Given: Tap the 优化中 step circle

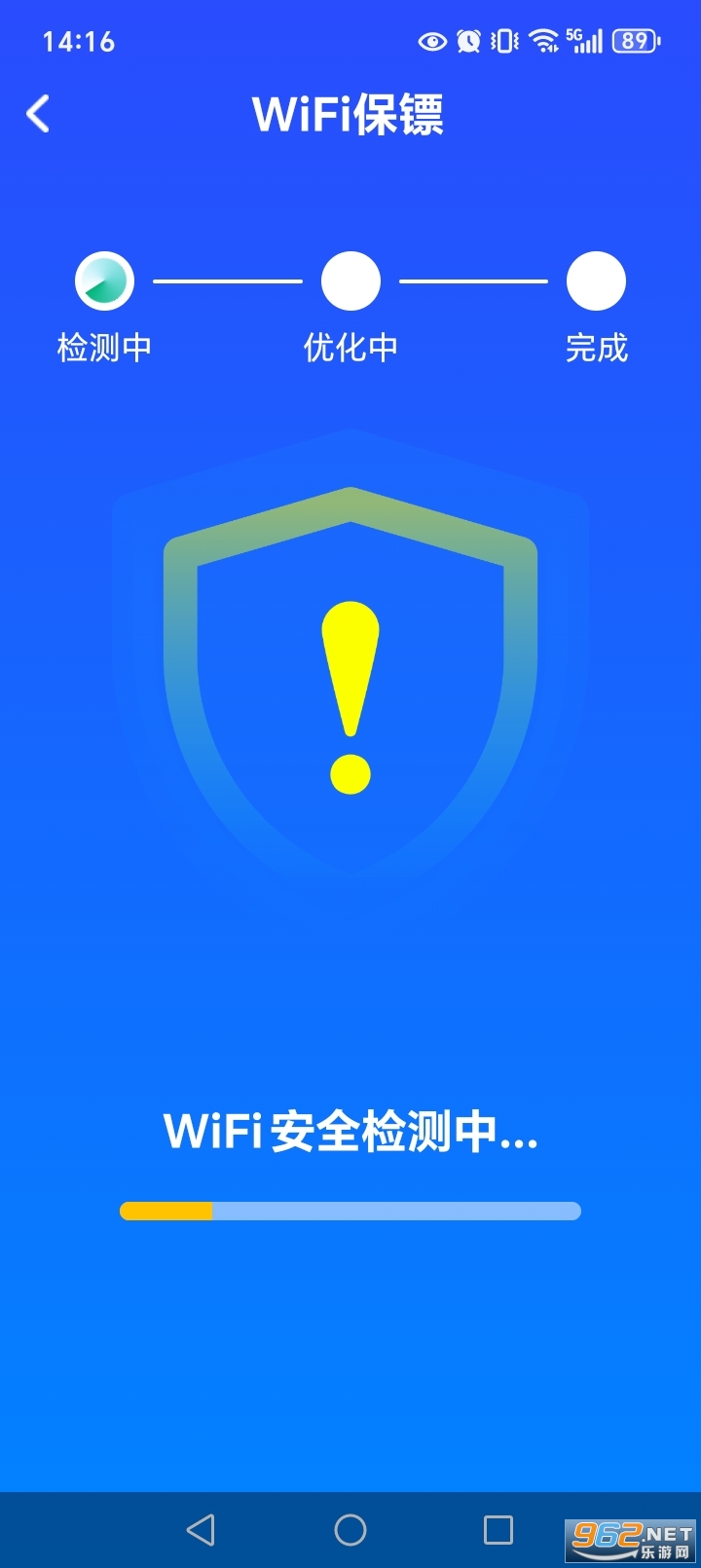Looking at the screenshot, I should 350,280.
